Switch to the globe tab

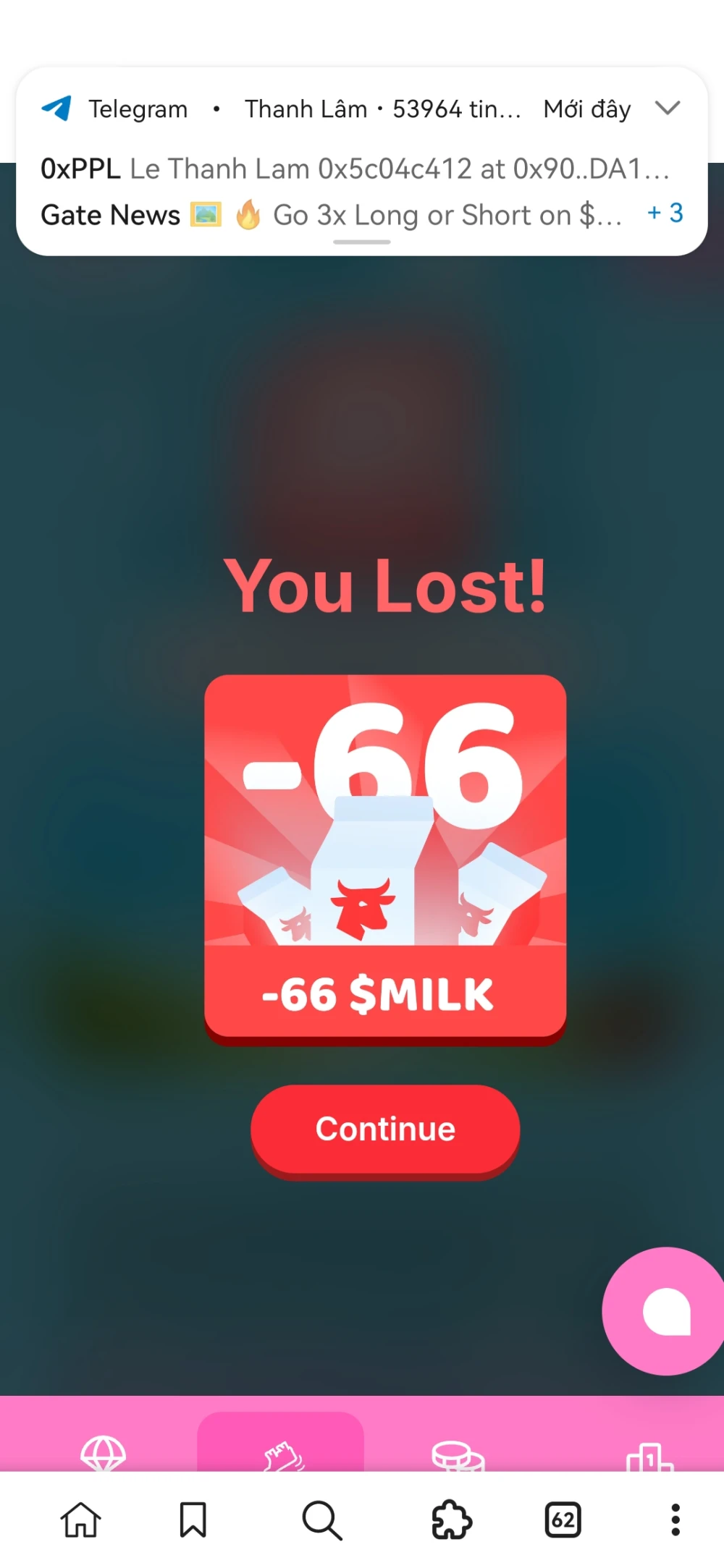pos(103,1453)
